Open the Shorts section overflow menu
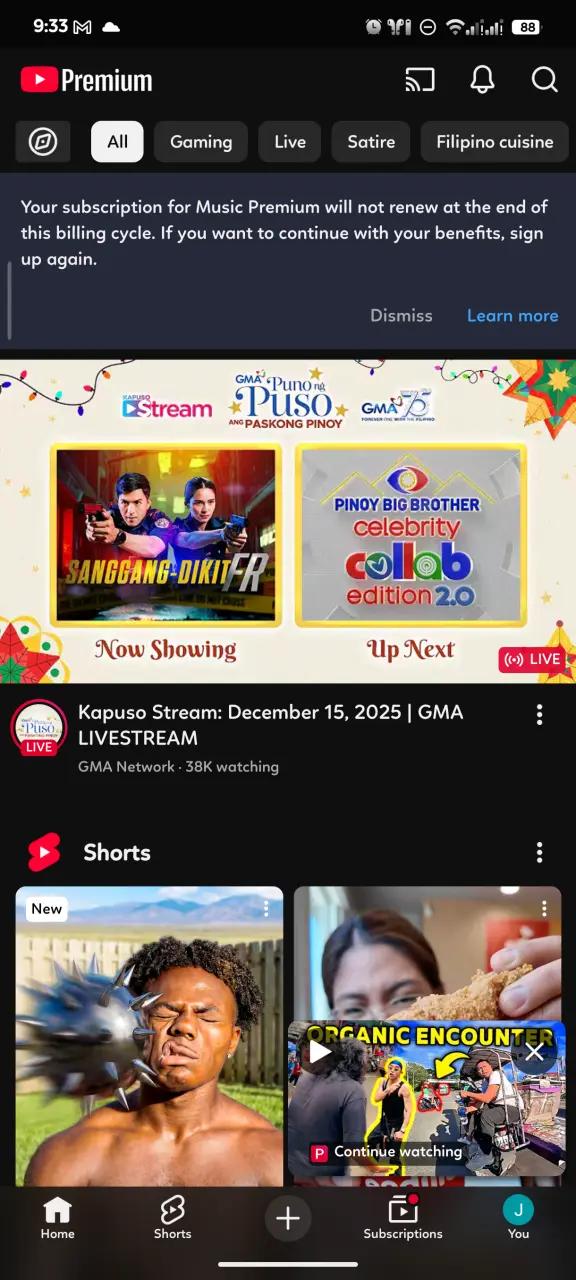The height and width of the screenshot is (1280, 576). (x=540, y=852)
